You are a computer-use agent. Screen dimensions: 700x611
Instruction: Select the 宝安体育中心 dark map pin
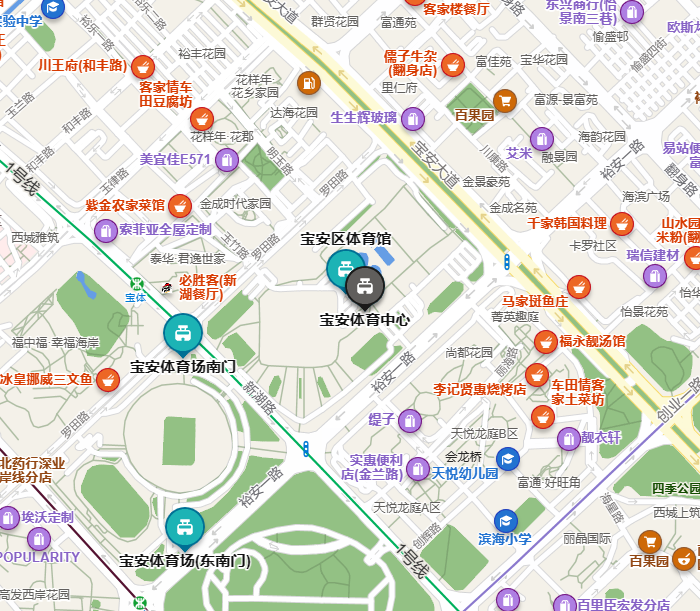[x=364, y=286]
